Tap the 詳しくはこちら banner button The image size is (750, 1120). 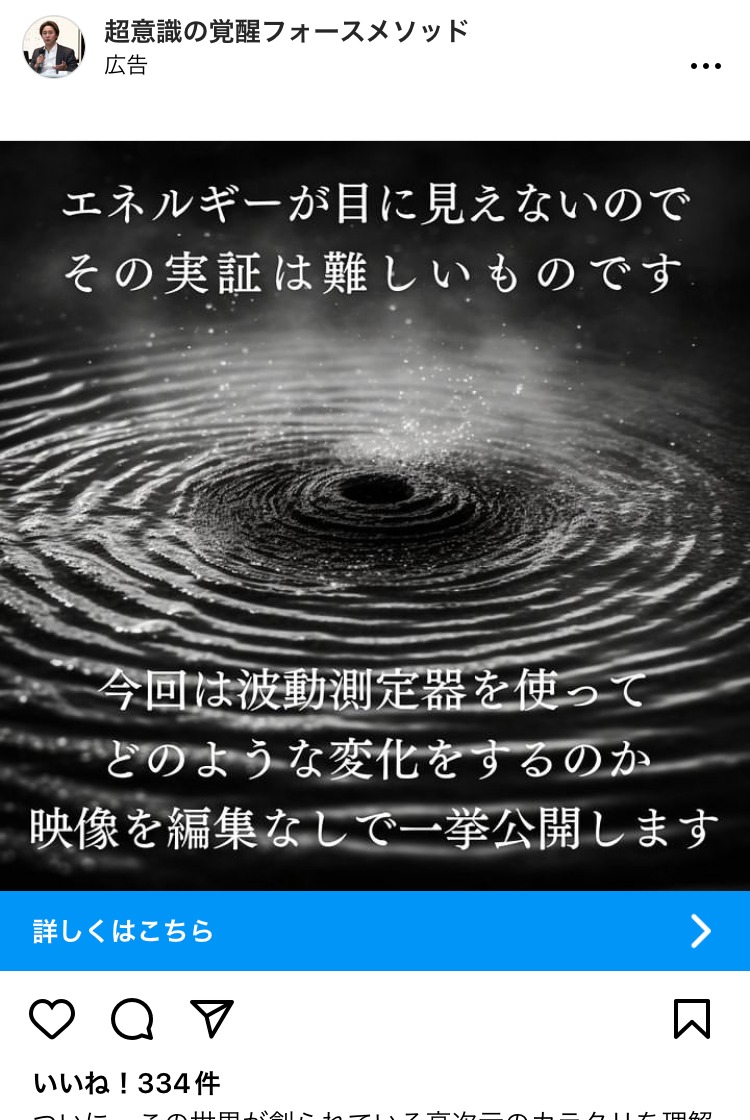click(x=374, y=931)
